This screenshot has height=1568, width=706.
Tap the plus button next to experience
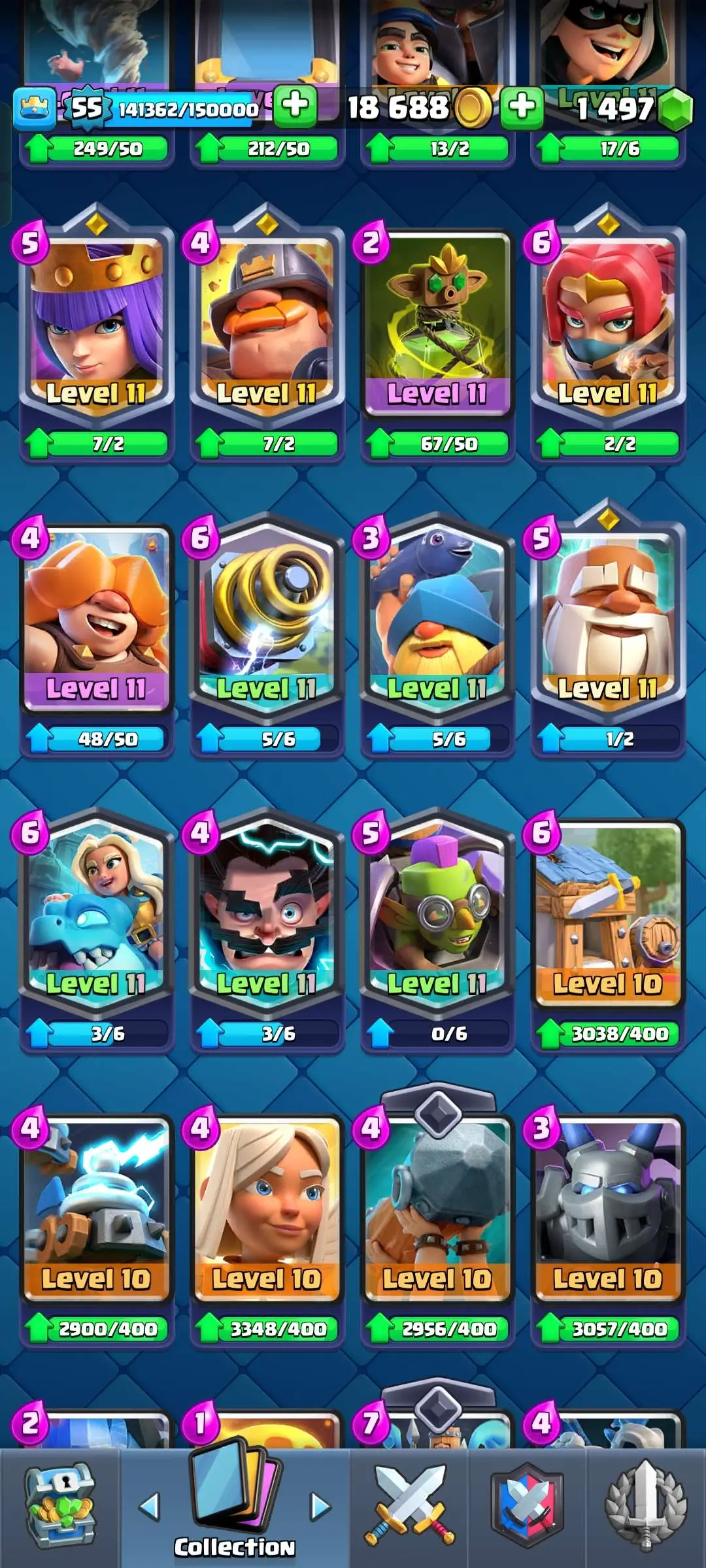coord(295,105)
